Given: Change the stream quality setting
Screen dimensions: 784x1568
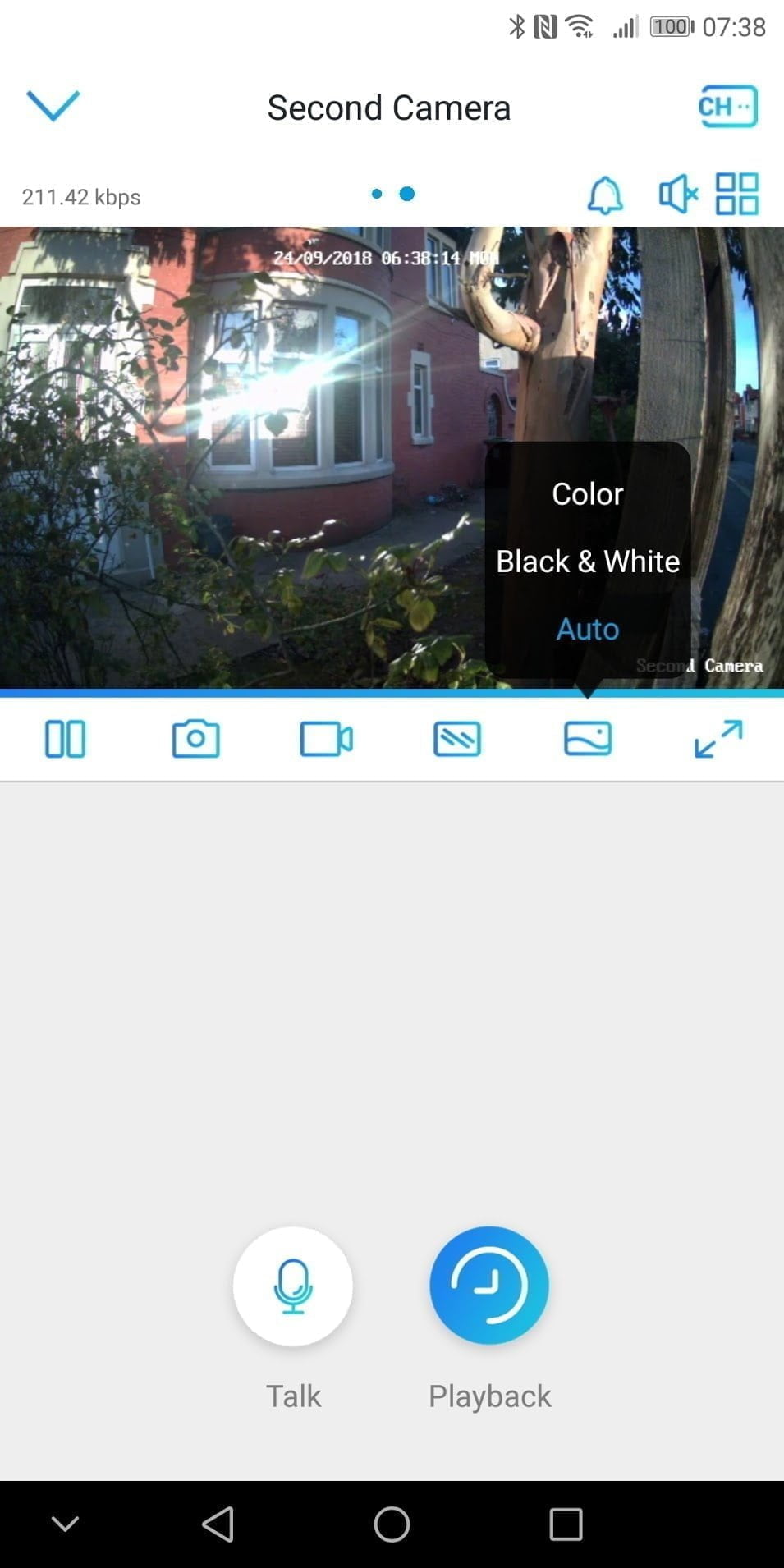Looking at the screenshot, I should (x=457, y=739).
